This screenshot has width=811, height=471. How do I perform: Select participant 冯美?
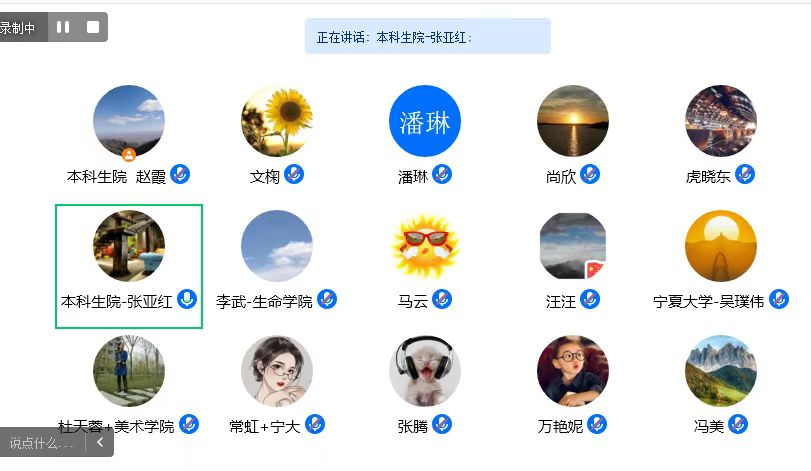pos(721,371)
